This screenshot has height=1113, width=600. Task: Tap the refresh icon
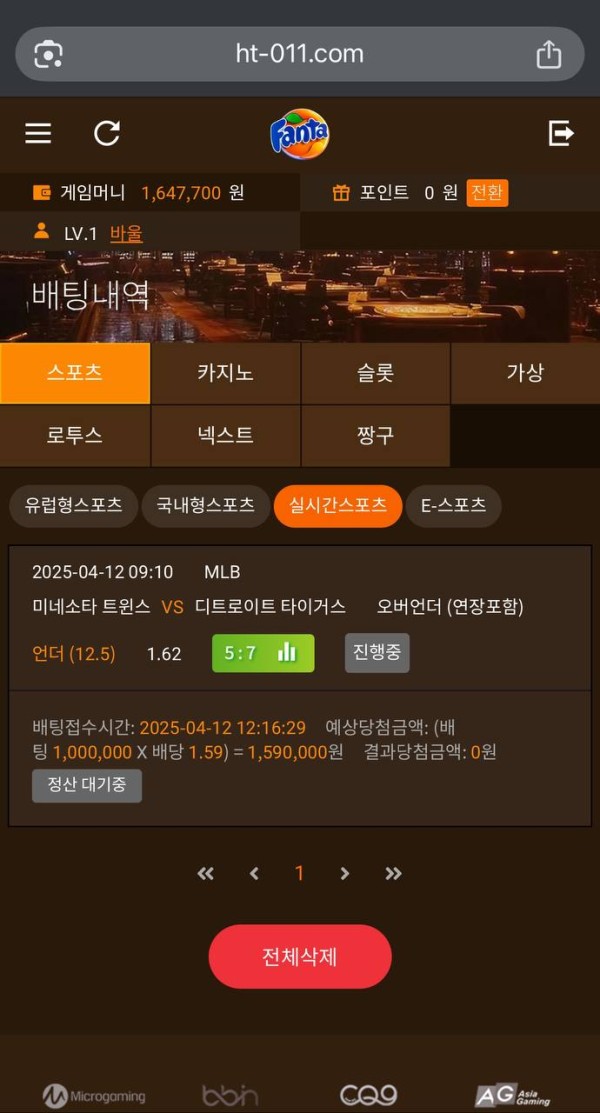coord(107,133)
